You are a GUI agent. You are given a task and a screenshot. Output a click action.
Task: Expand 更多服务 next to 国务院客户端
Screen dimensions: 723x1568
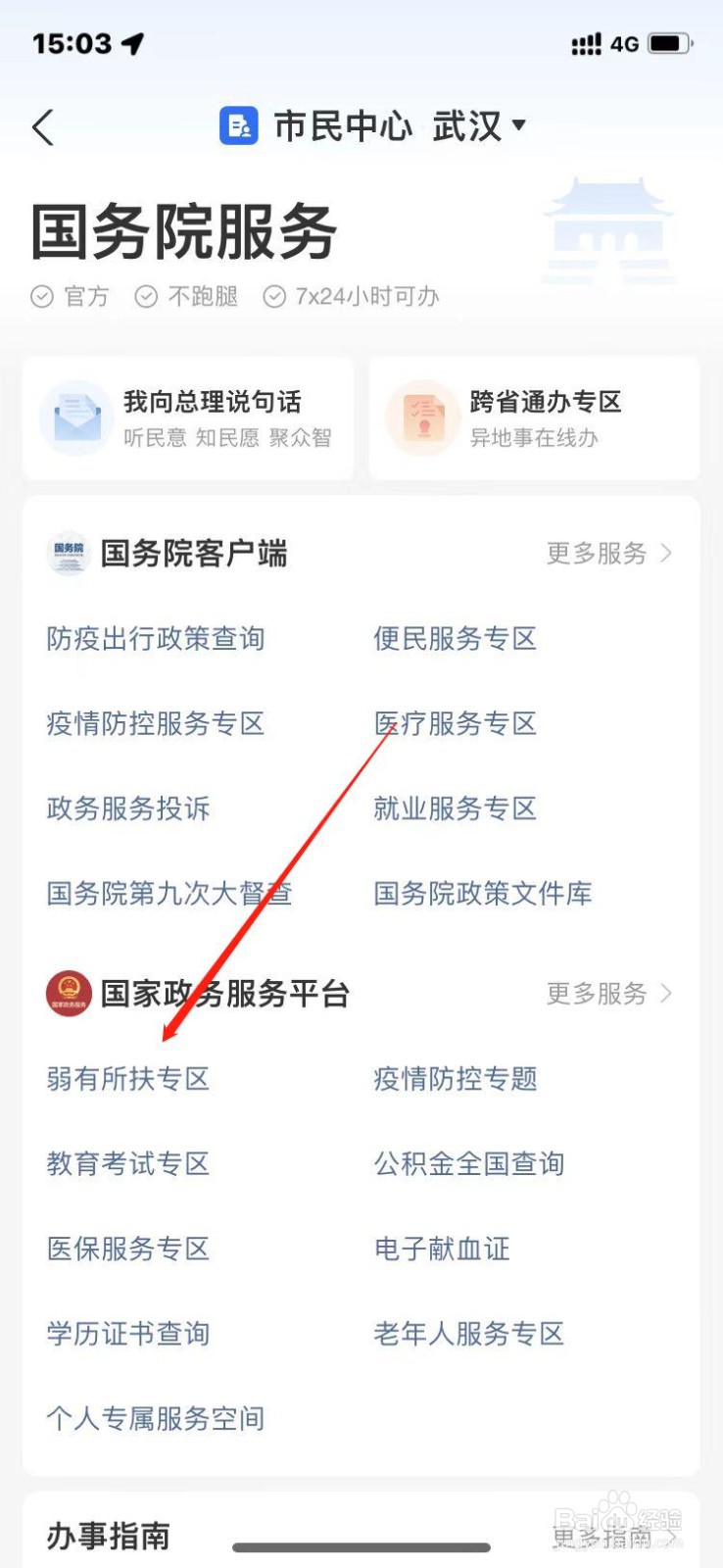[607, 553]
